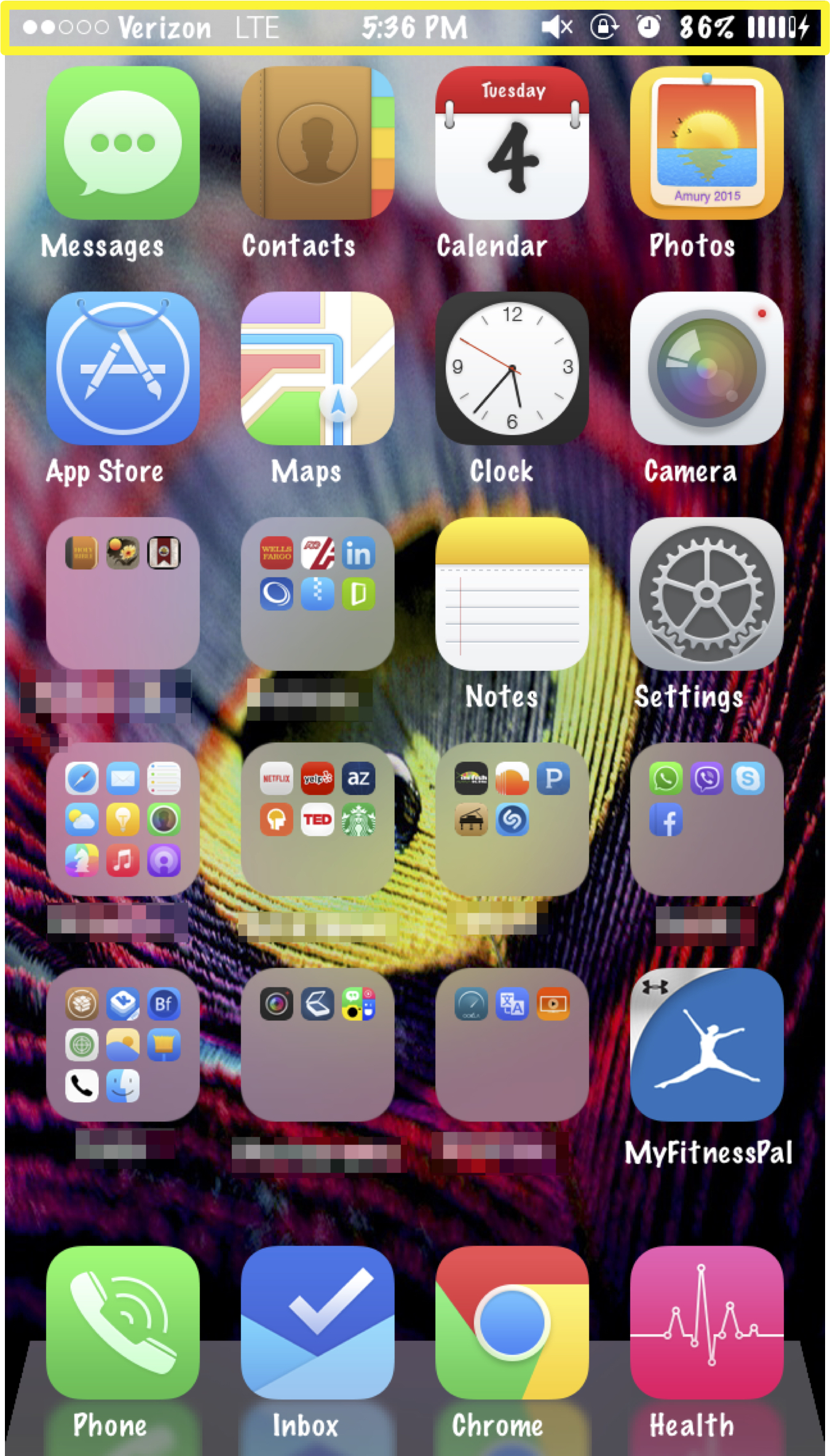Open the folder with Netflix, Yelp and TED
Image resolution: width=830 pixels, height=1456 pixels.
click(317, 819)
